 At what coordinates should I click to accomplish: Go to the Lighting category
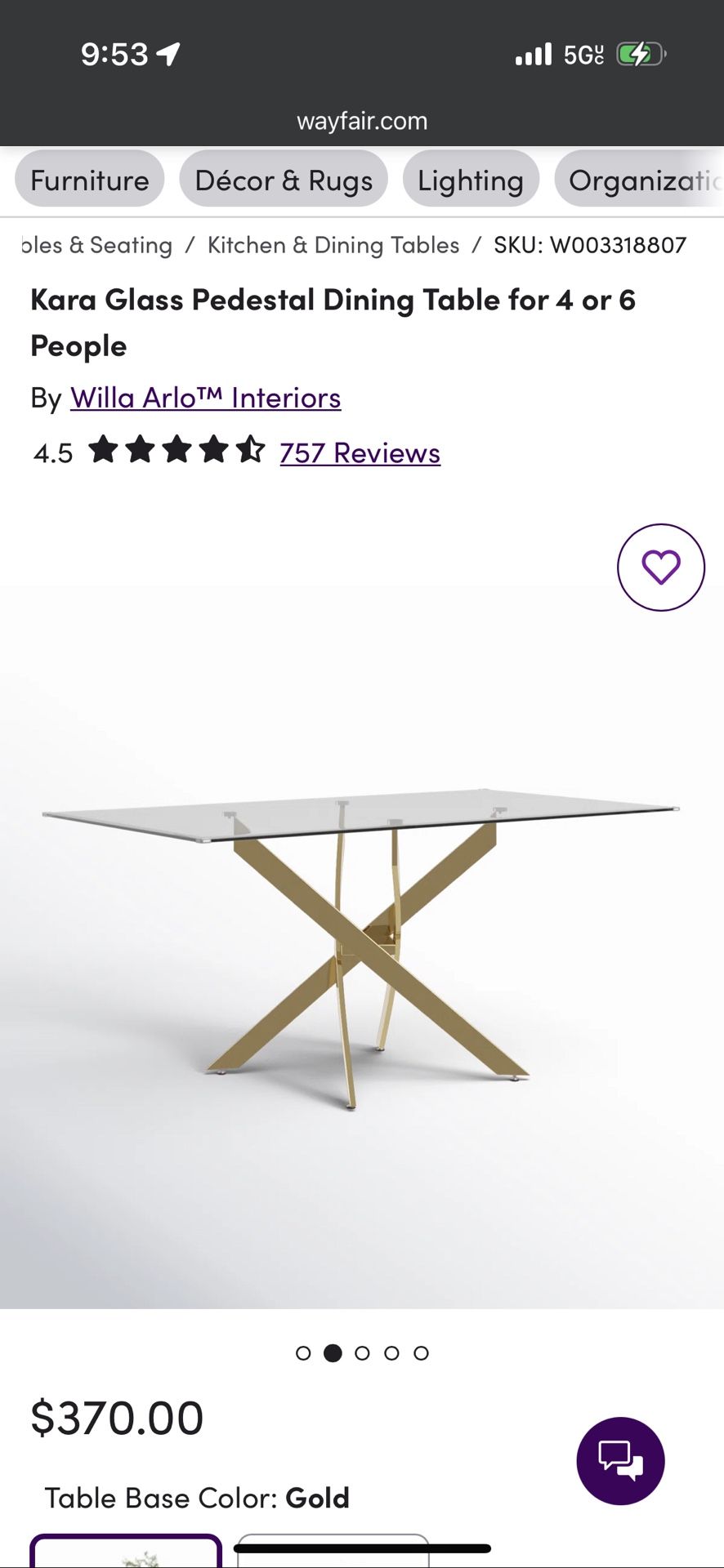coord(470,180)
